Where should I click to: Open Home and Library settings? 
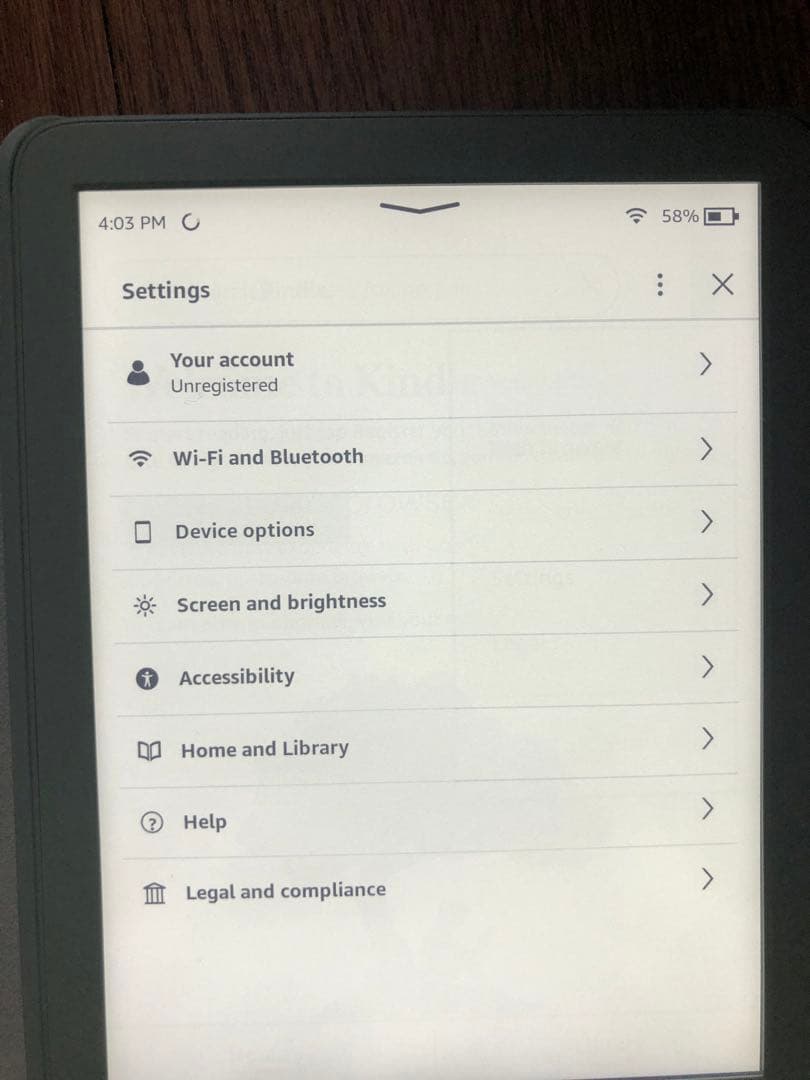pos(264,749)
